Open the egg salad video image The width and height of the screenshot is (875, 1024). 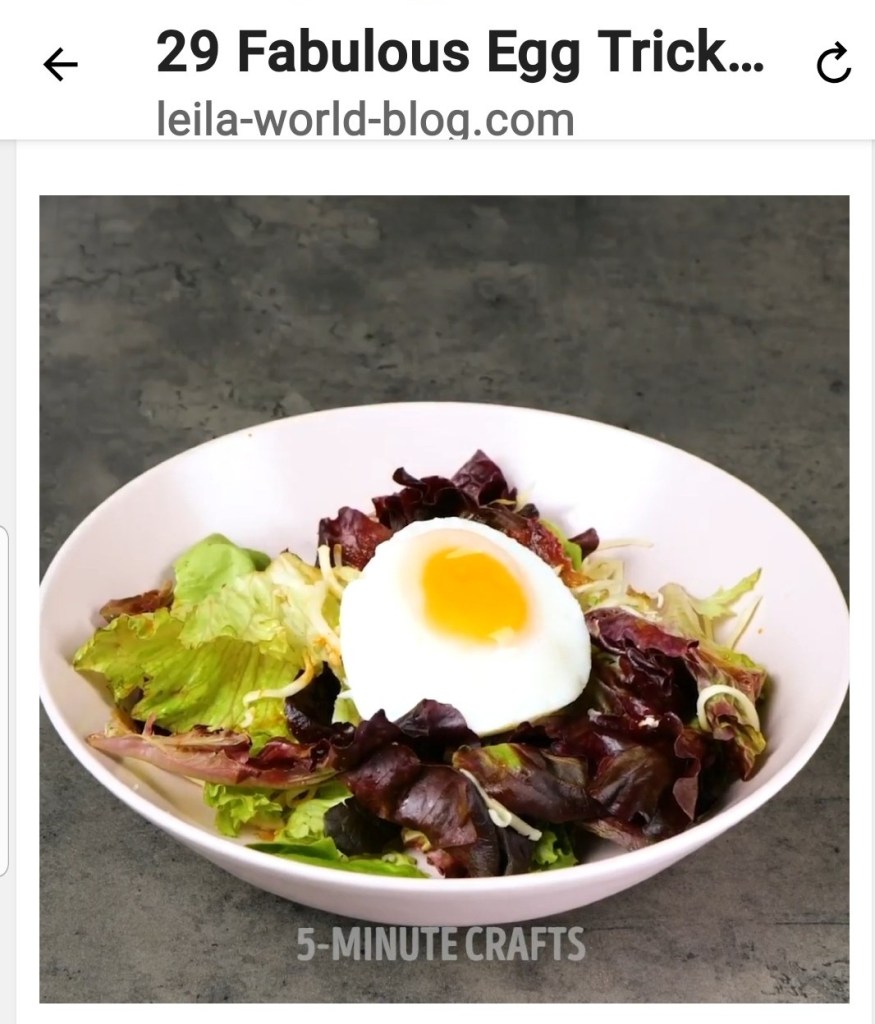(x=444, y=598)
